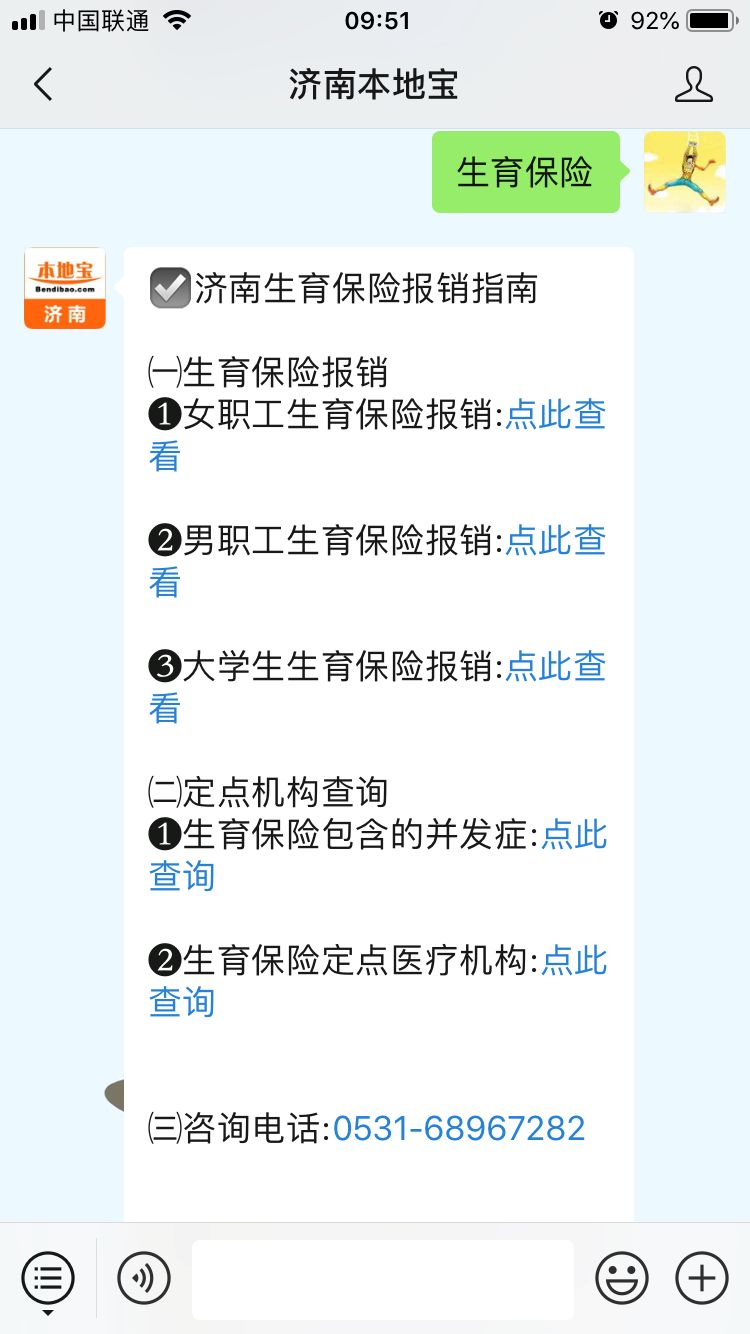
Task: Open the plus attachment menu
Action: [702, 1278]
